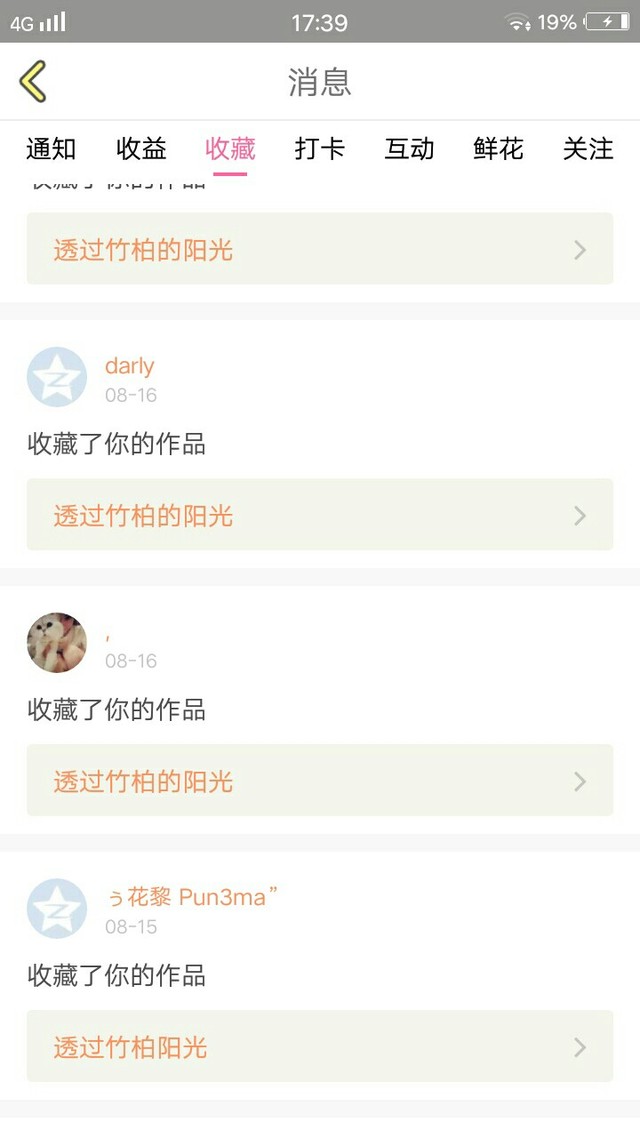Switch to the 互动 tab

[x=409, y=149]
